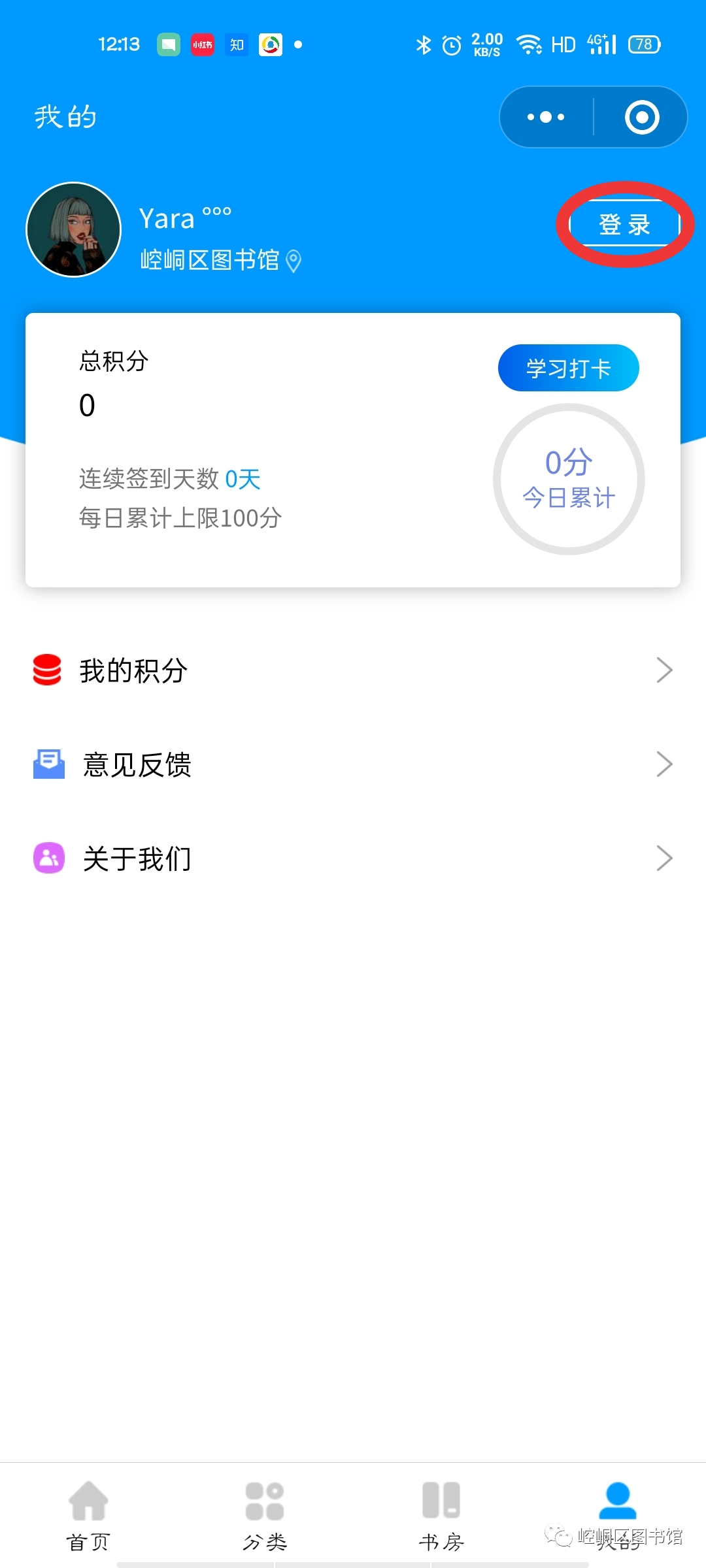The height and width of the screenshot is (1568, 706).
Task: Close the mini program via circle icon
Action: tap(641, 118)
